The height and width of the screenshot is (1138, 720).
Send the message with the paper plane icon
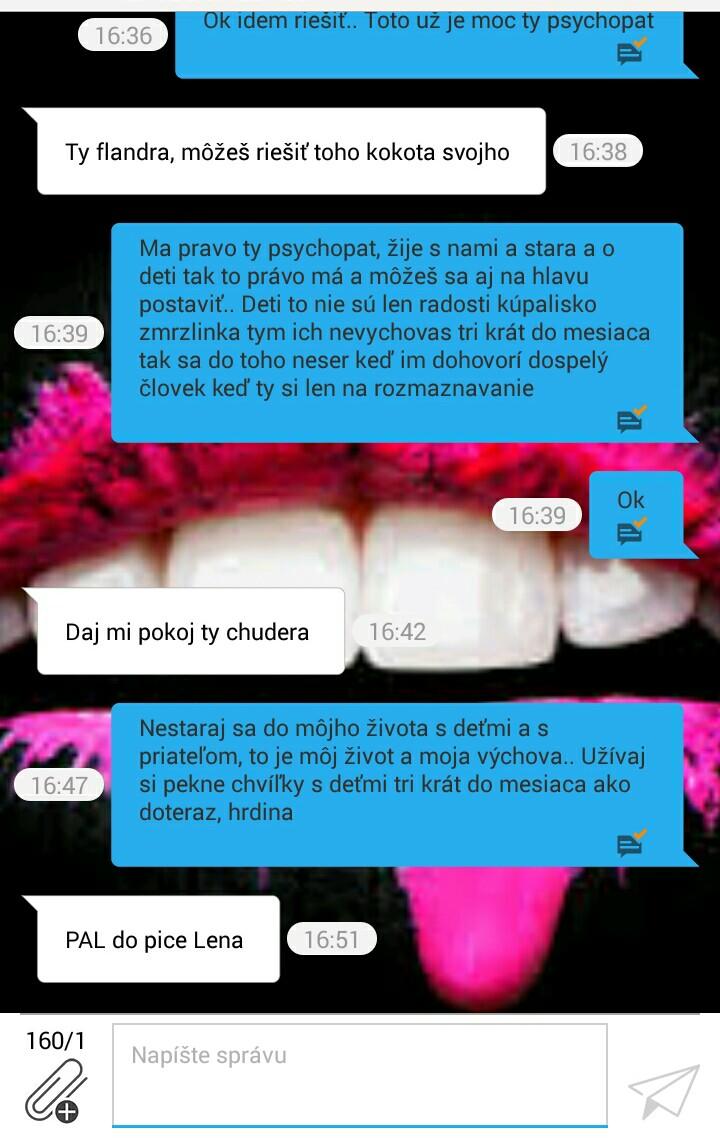(663, 1089)
